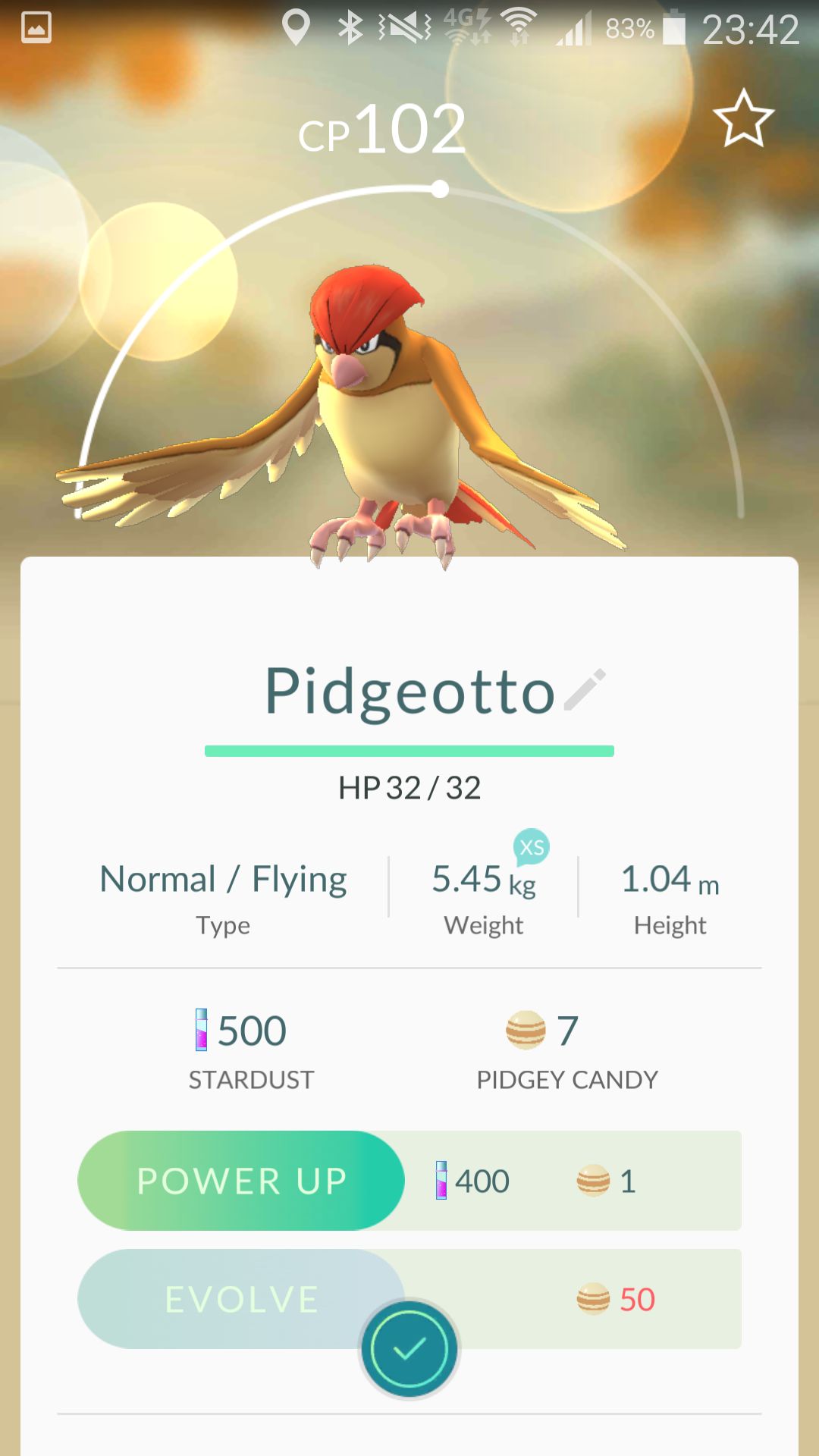Viewport: 819px width, 1456px height.
Task: Close the Pokémon details with the checkmark button
Action: (409, 1349)
